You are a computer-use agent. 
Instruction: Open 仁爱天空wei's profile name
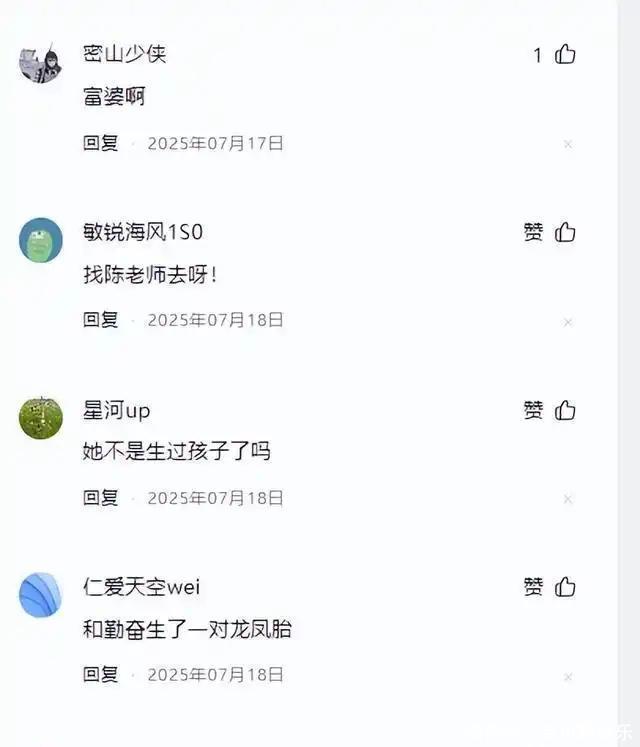pyautogui.click(x=141, y=587)
